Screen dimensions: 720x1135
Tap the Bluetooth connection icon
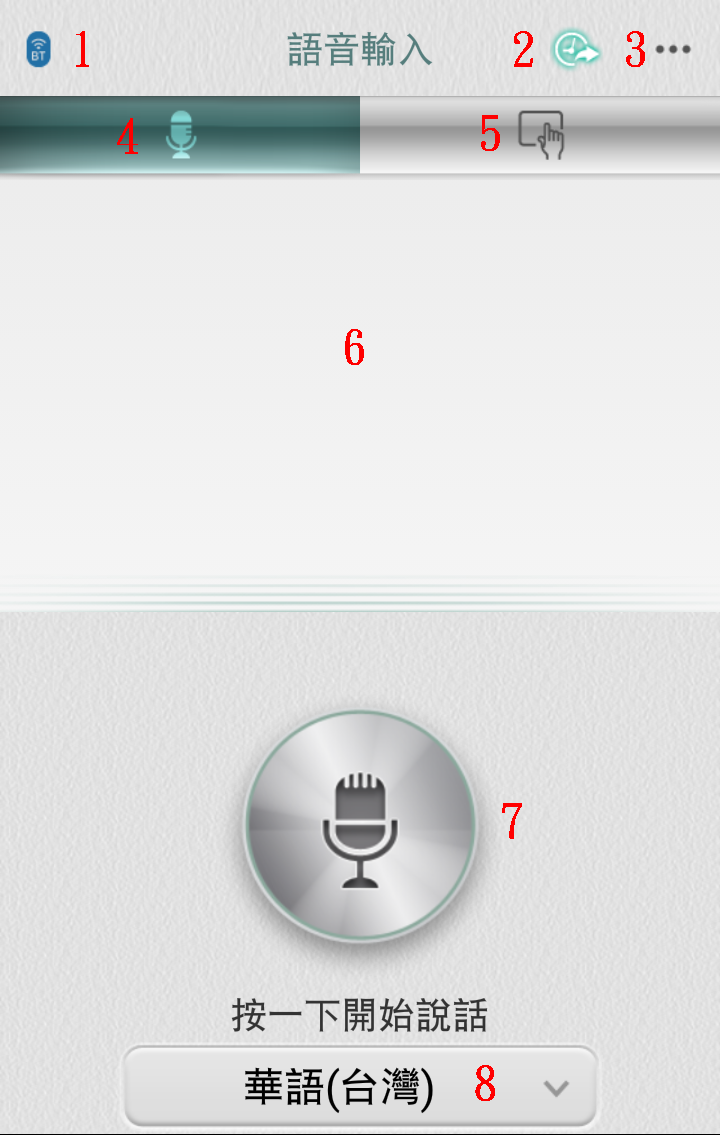click(x=38, y=49)
